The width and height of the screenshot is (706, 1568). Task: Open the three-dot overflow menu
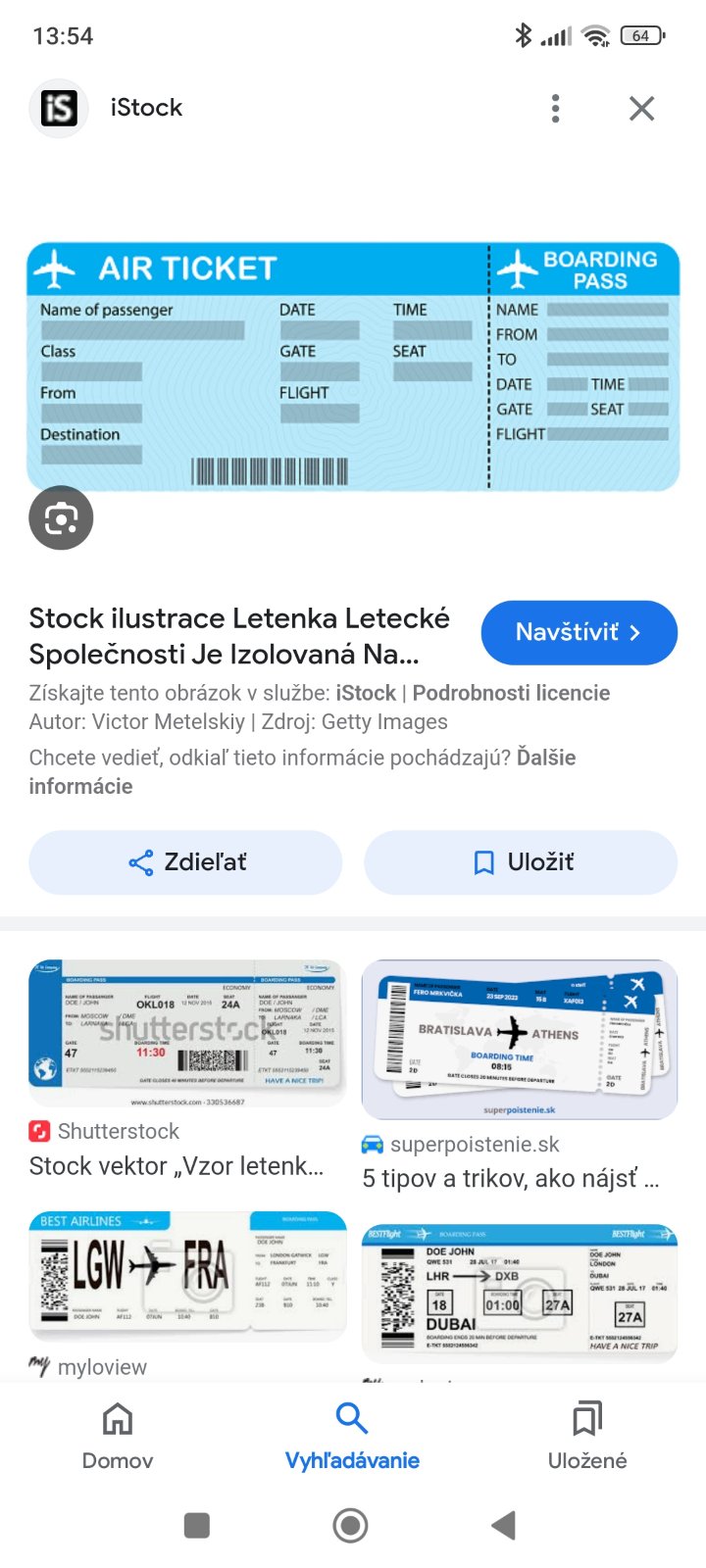click(555, 108)
